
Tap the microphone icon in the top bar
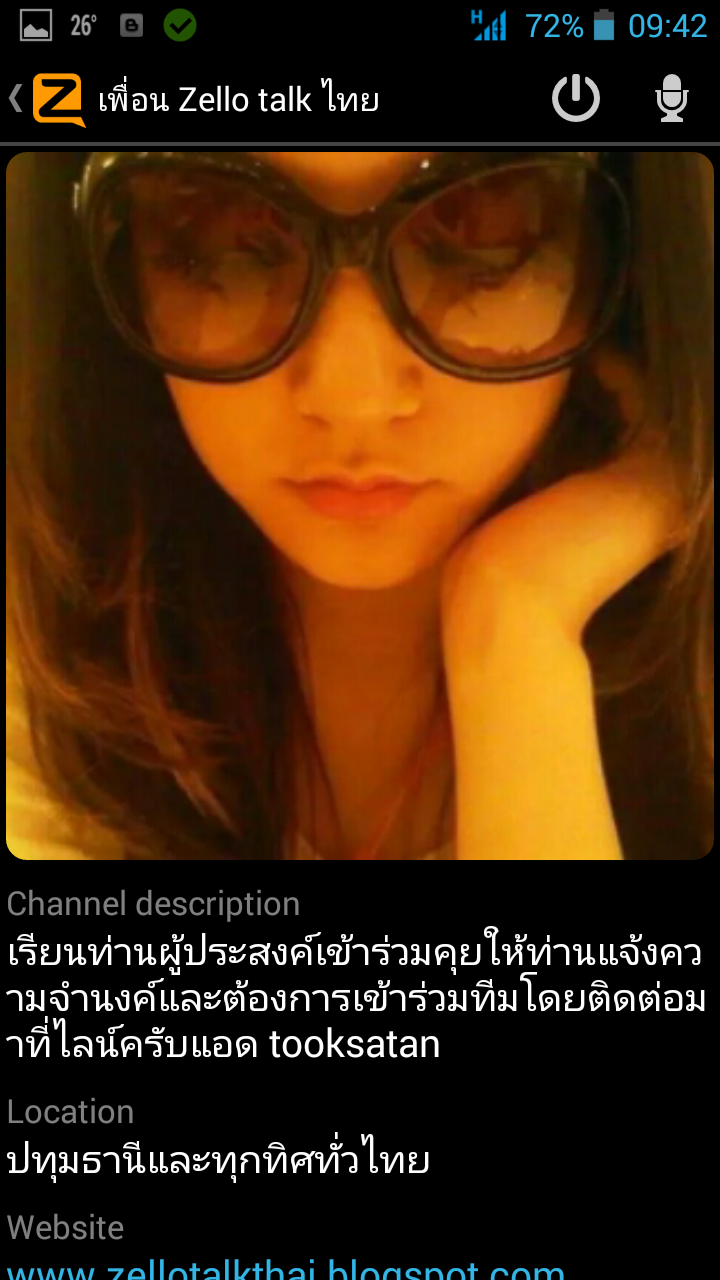coord(672,99)
